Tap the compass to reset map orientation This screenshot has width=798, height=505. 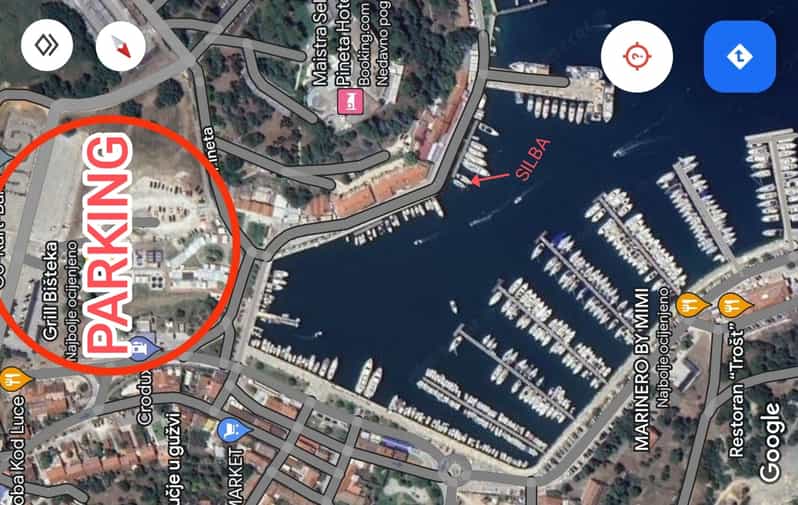[x=121, y=46]
